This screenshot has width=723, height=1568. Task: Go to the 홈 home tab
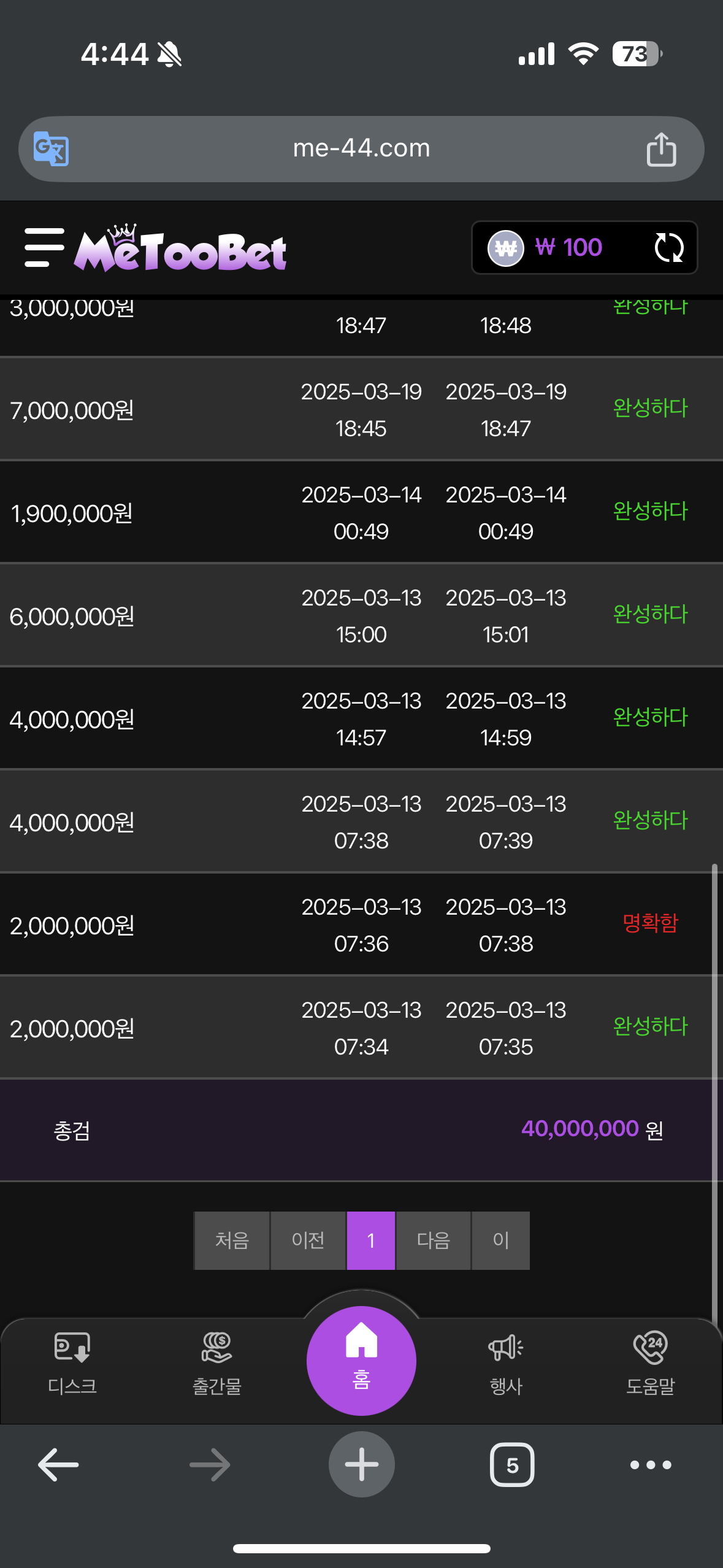pos(361,1361)
